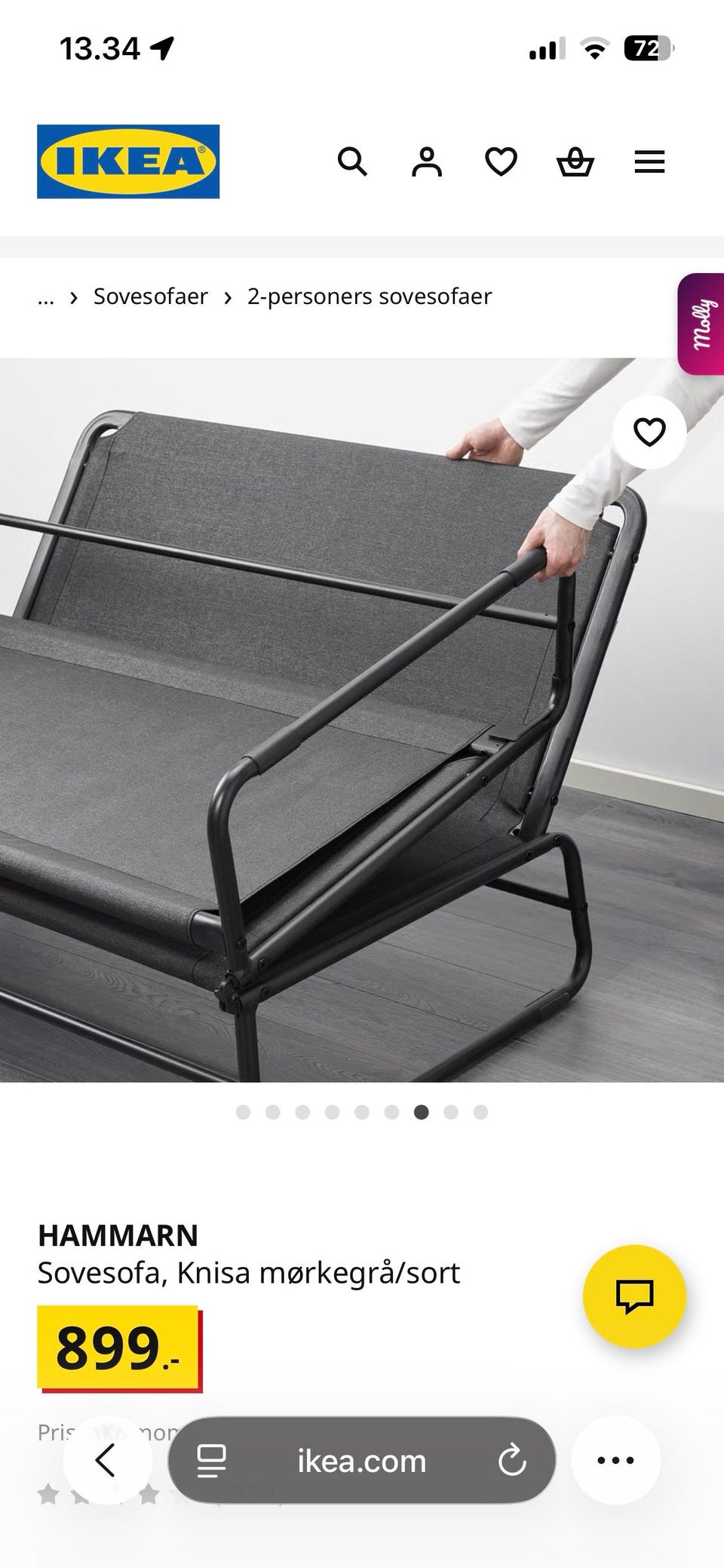
Task: View the favorites list in the header
Action: coord(501,161)
